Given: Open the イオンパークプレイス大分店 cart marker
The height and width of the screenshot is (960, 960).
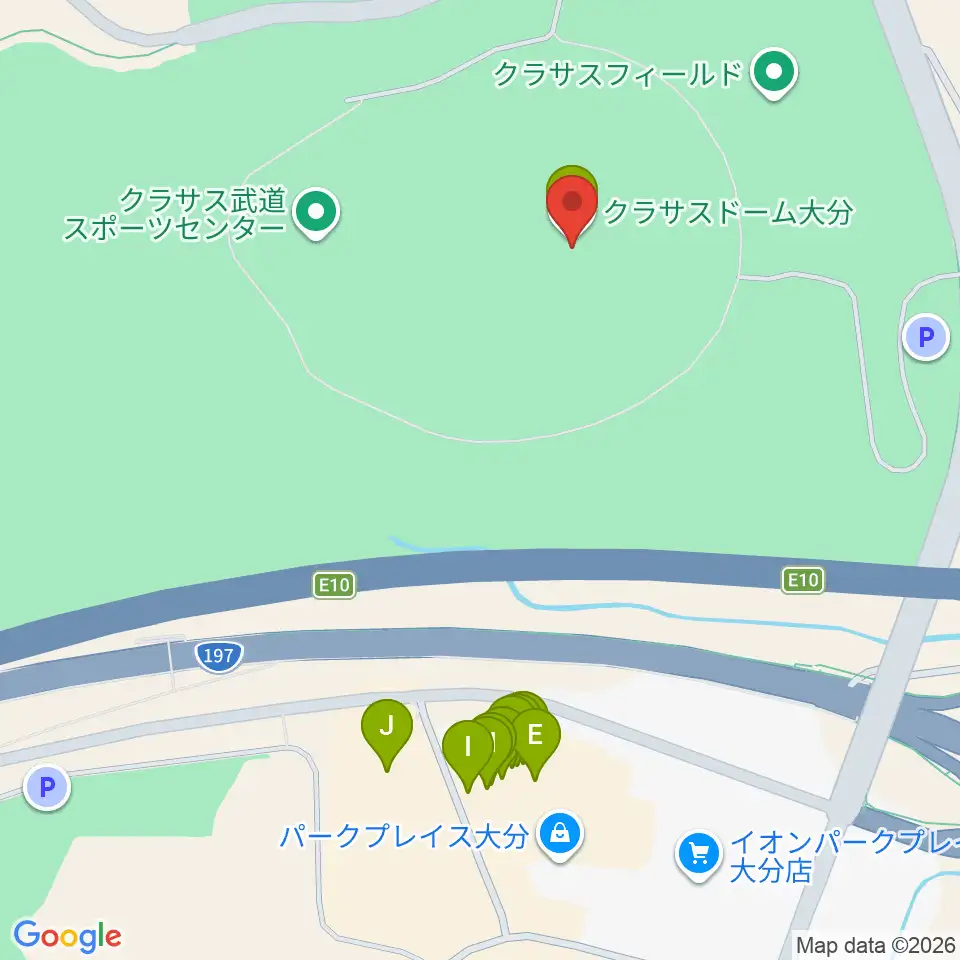Looking at the screenshot, I should (699, 855).
